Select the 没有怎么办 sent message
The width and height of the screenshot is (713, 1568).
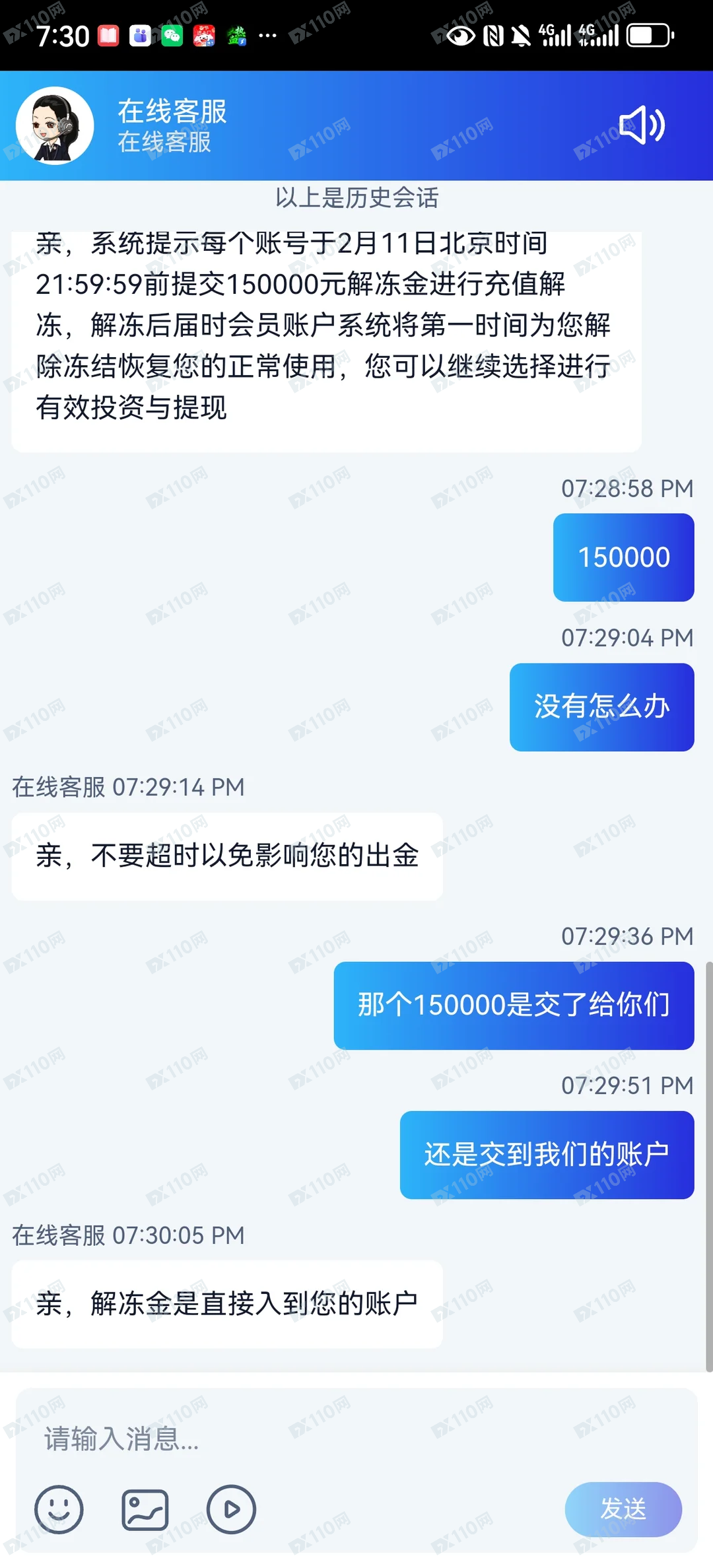[x=601, y=706]
